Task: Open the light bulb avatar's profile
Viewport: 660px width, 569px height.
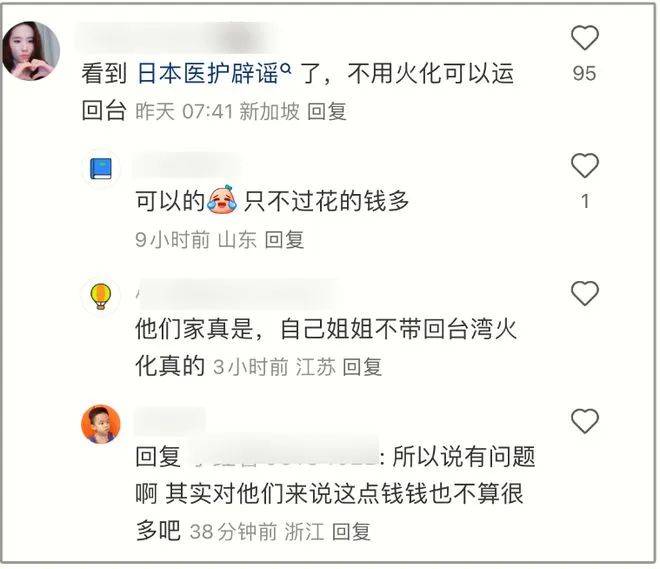Action: click(x=100, y=296)
